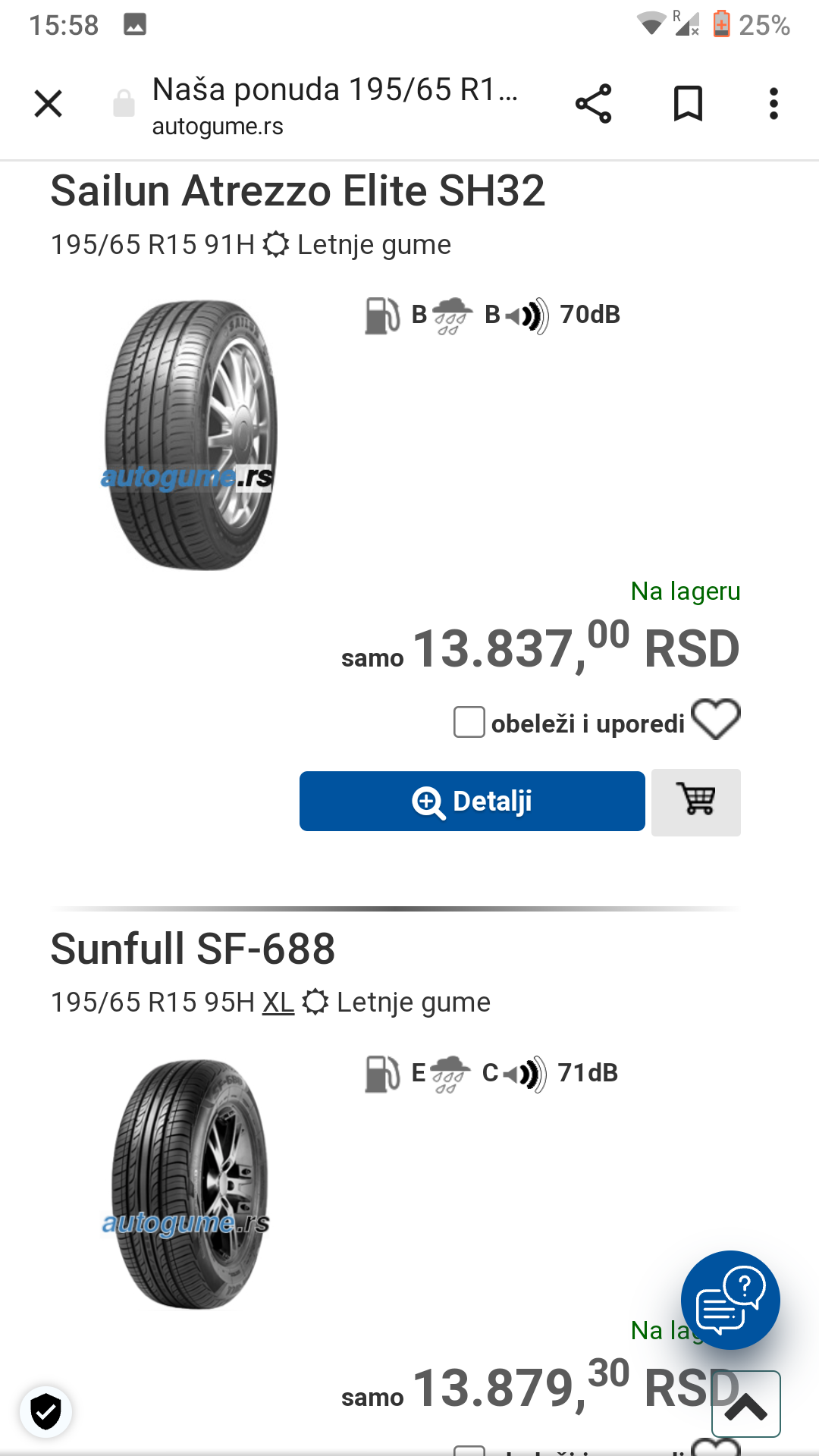819x1456 pixels.
Task: Jump back to top of page
Action: (746, 1404)
